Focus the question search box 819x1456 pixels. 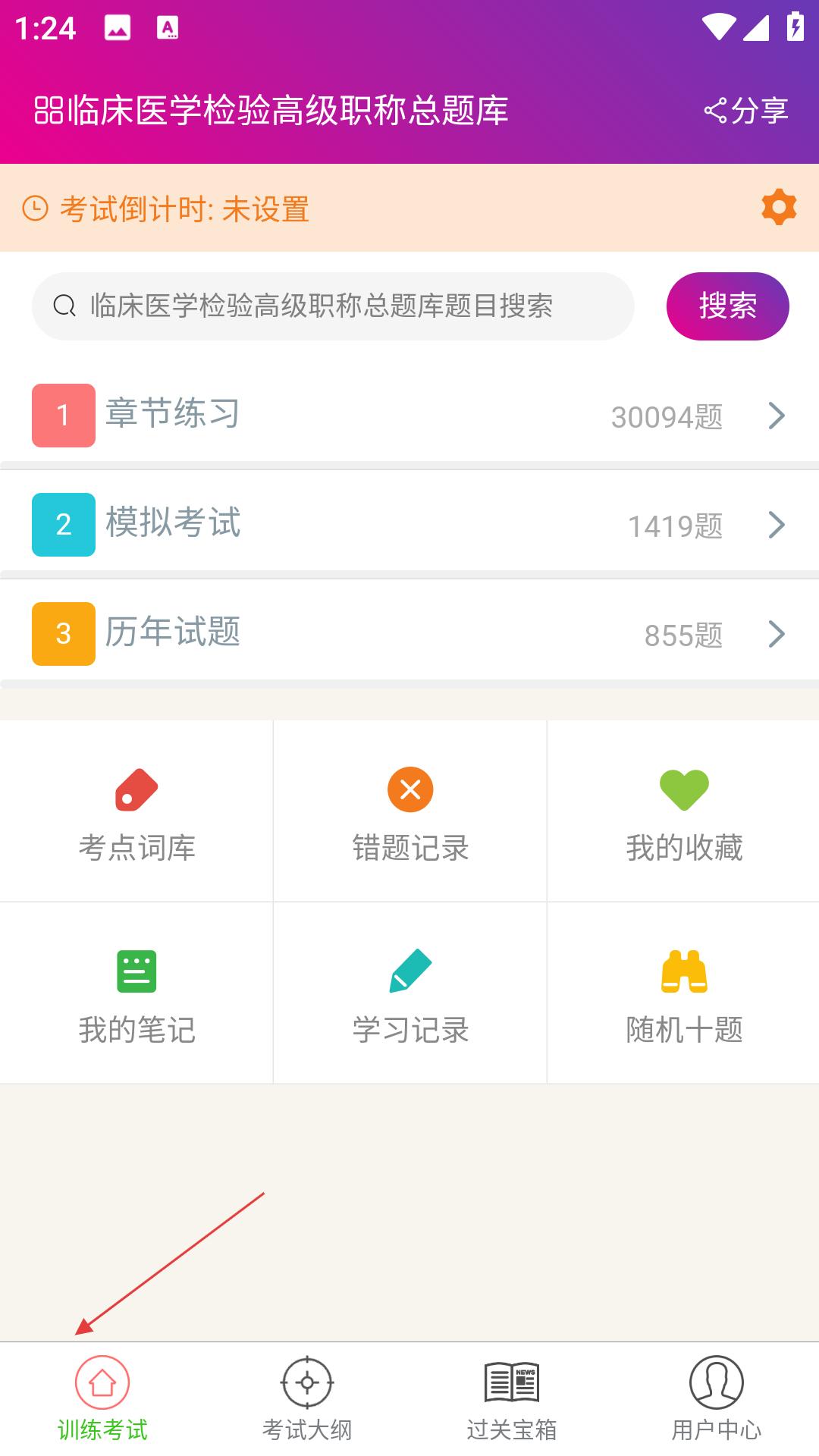pyautogui.click(x=333, y=306)
